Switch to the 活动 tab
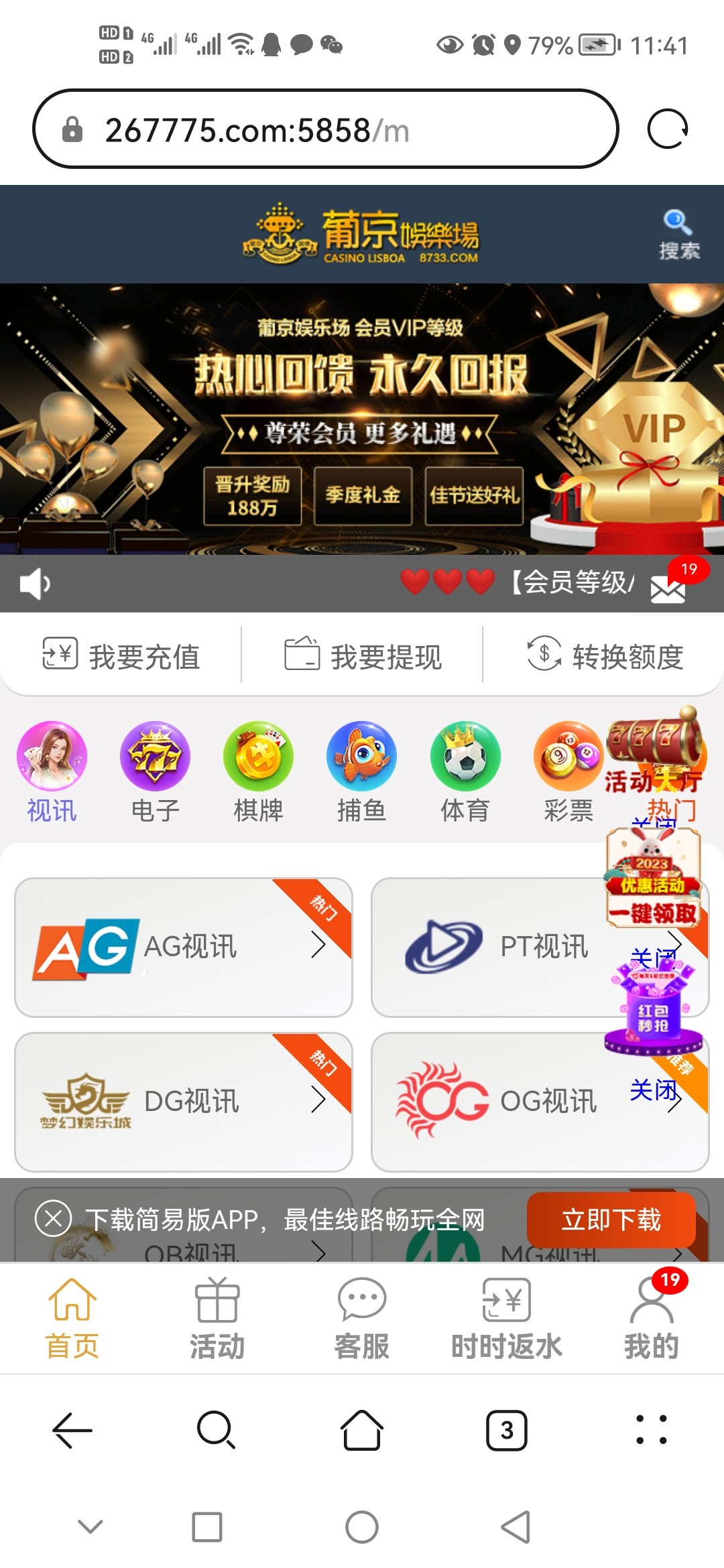 coord(217,1318)
